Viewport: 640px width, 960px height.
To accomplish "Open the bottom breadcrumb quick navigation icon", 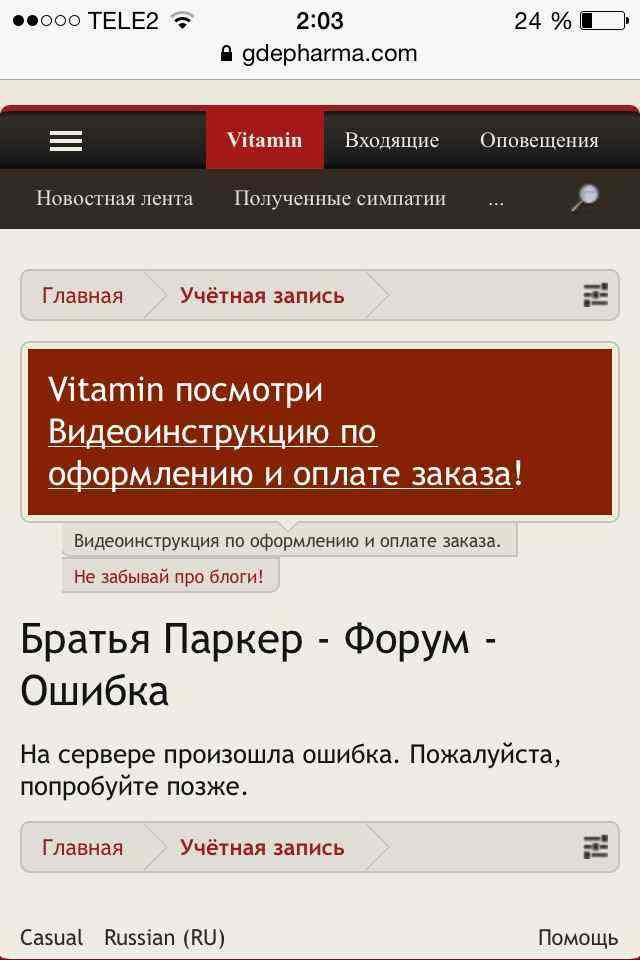I will (x=595, y=847).
